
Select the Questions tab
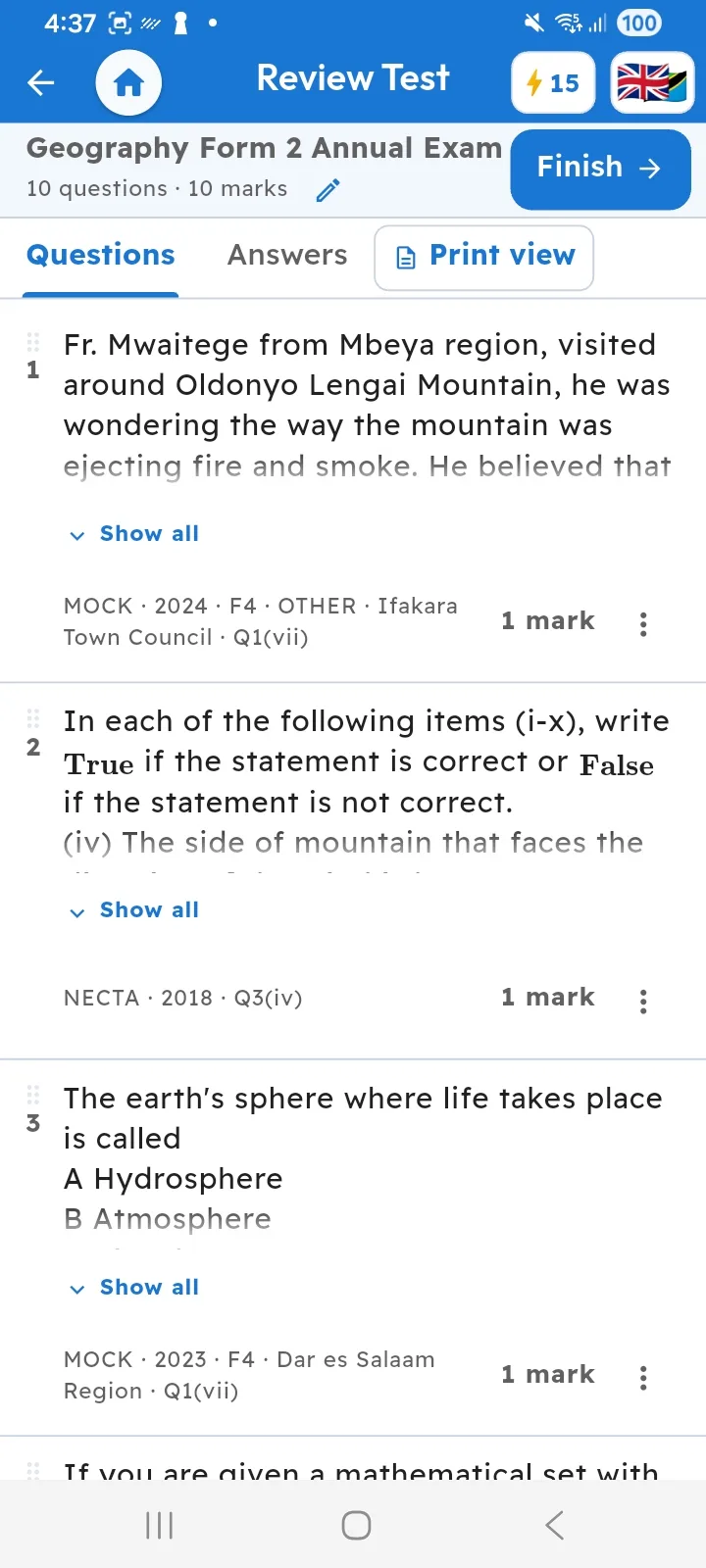click(x=101, y=255)
